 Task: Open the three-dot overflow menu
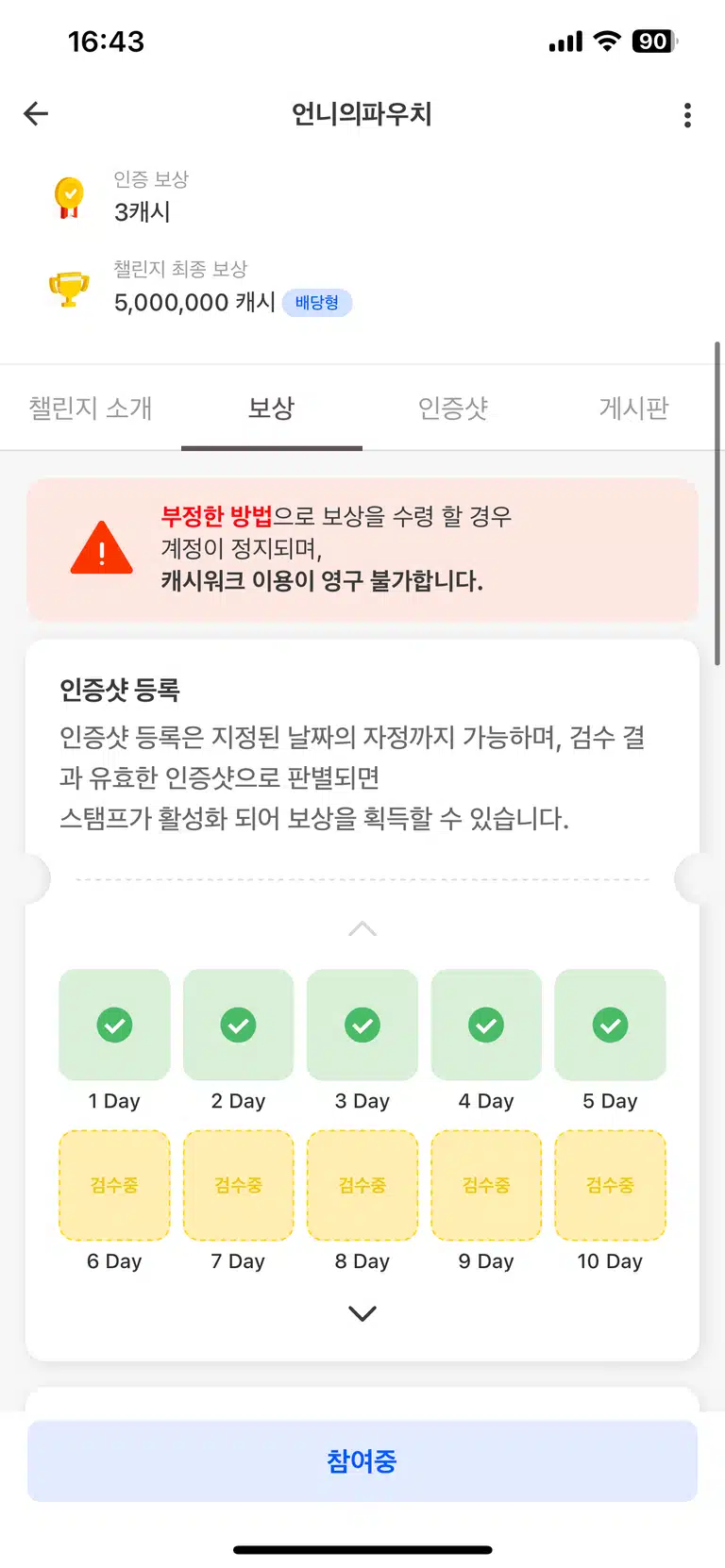point(687,115)
